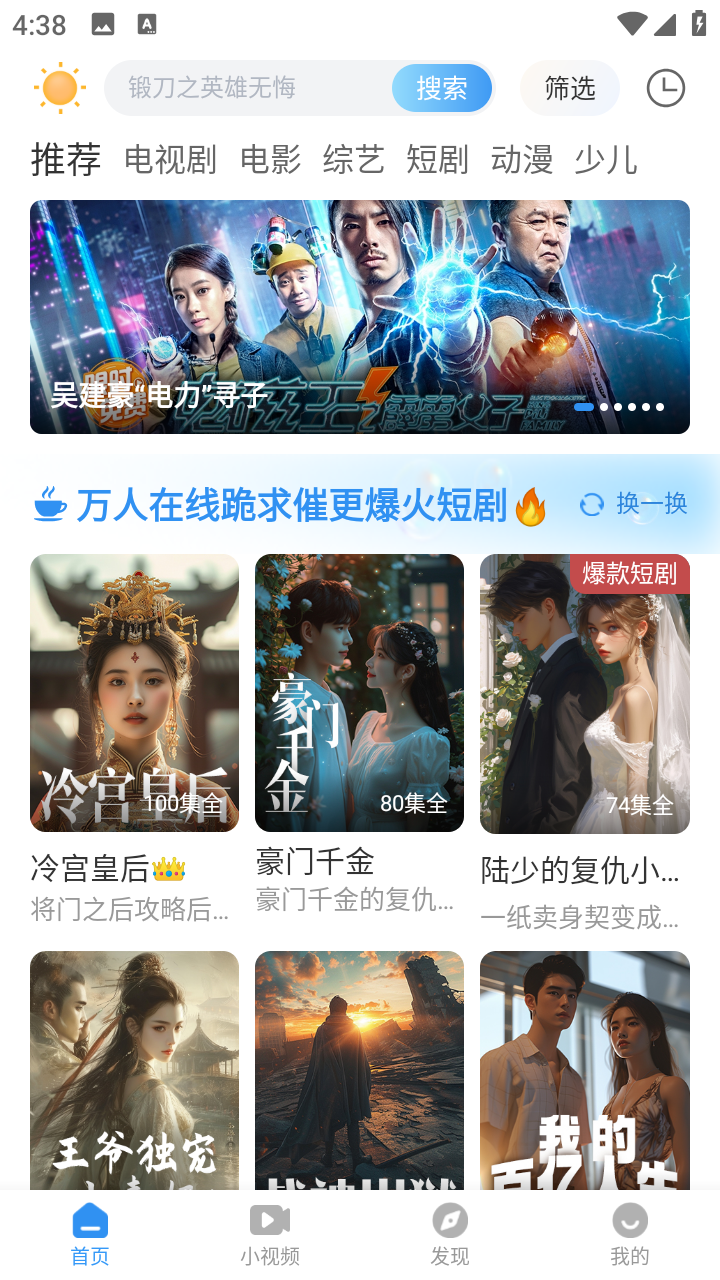Go to the 发现 tab
The image size is (720, 1280).
[450, 1234]
